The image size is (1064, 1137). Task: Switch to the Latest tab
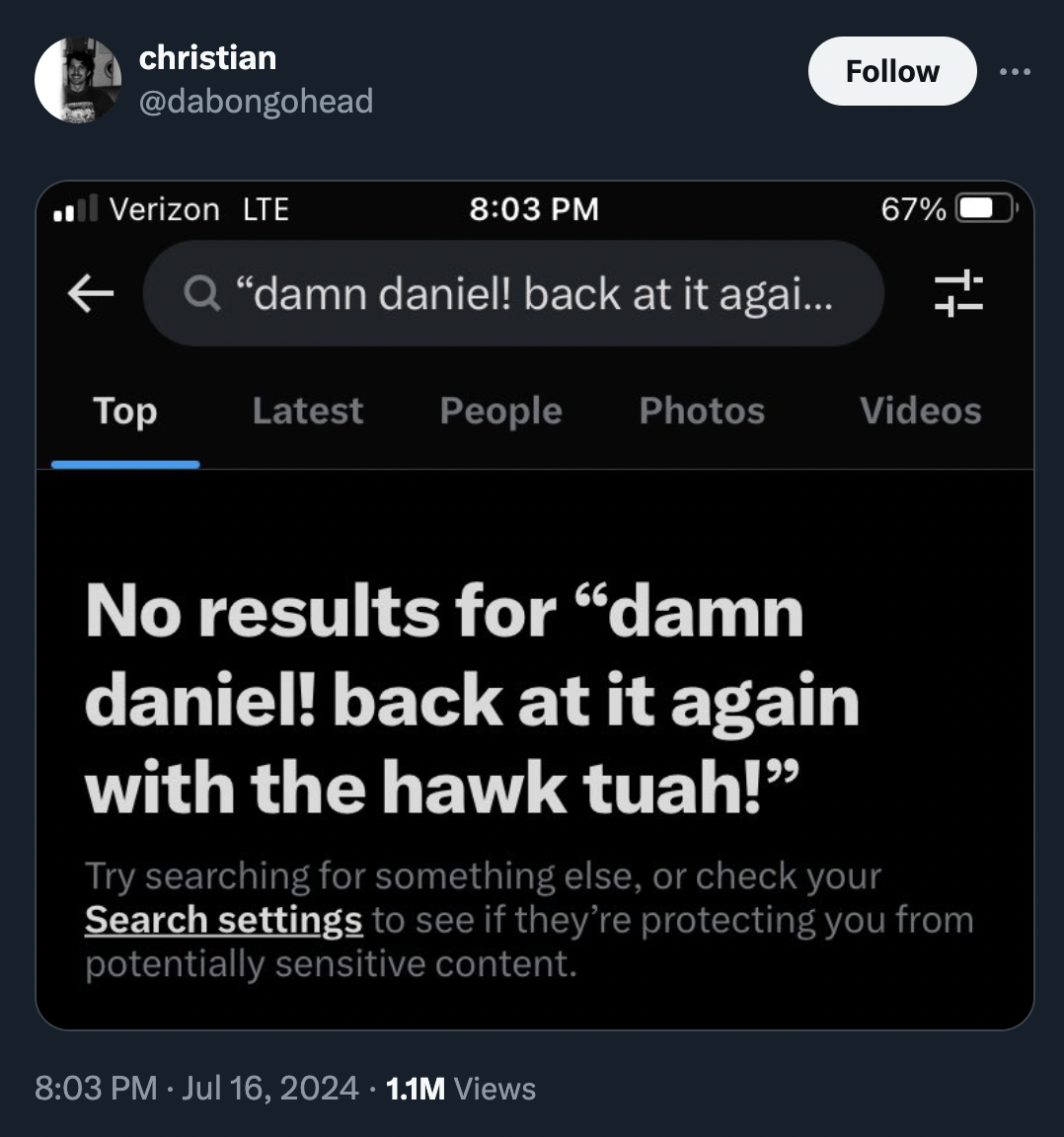coord(307,412)
